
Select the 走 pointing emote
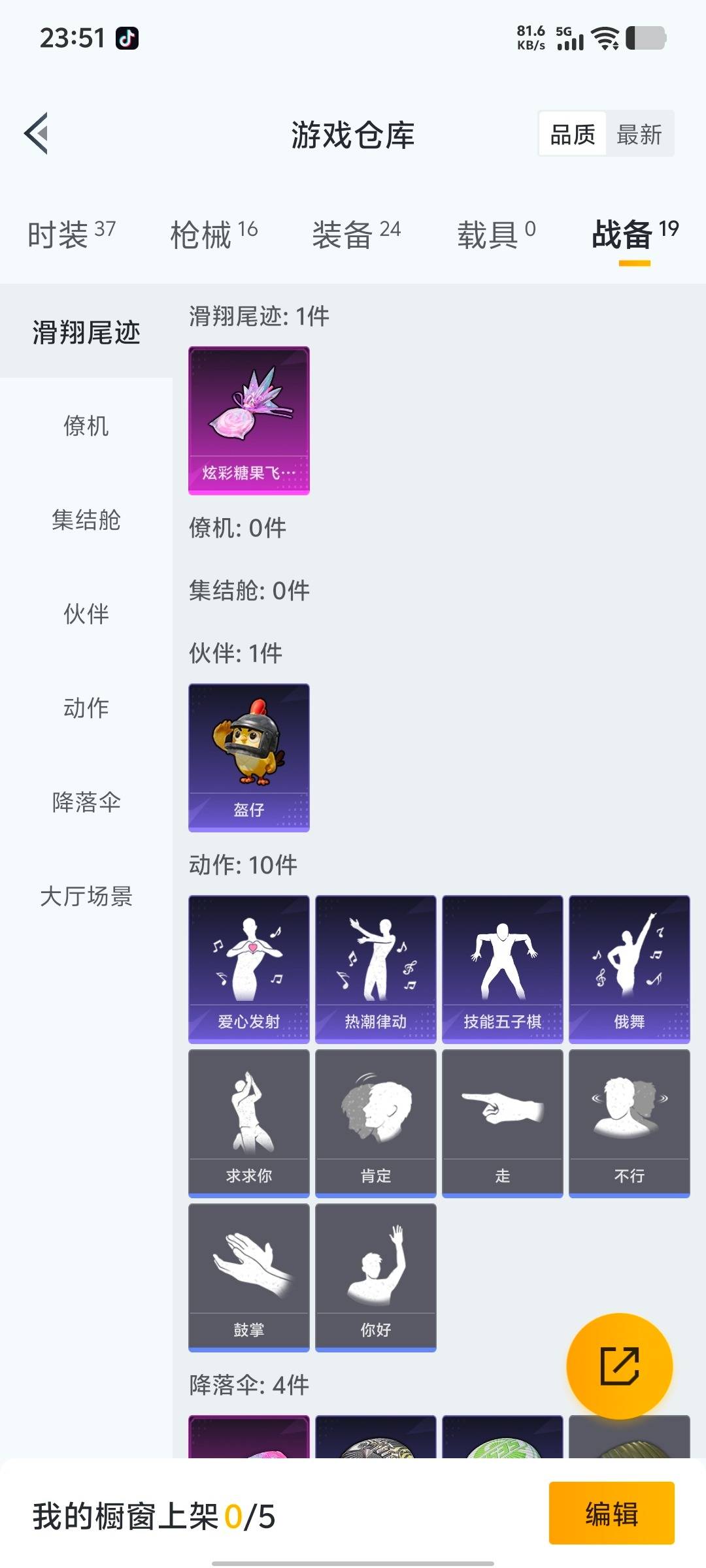tap(502, 1122)
